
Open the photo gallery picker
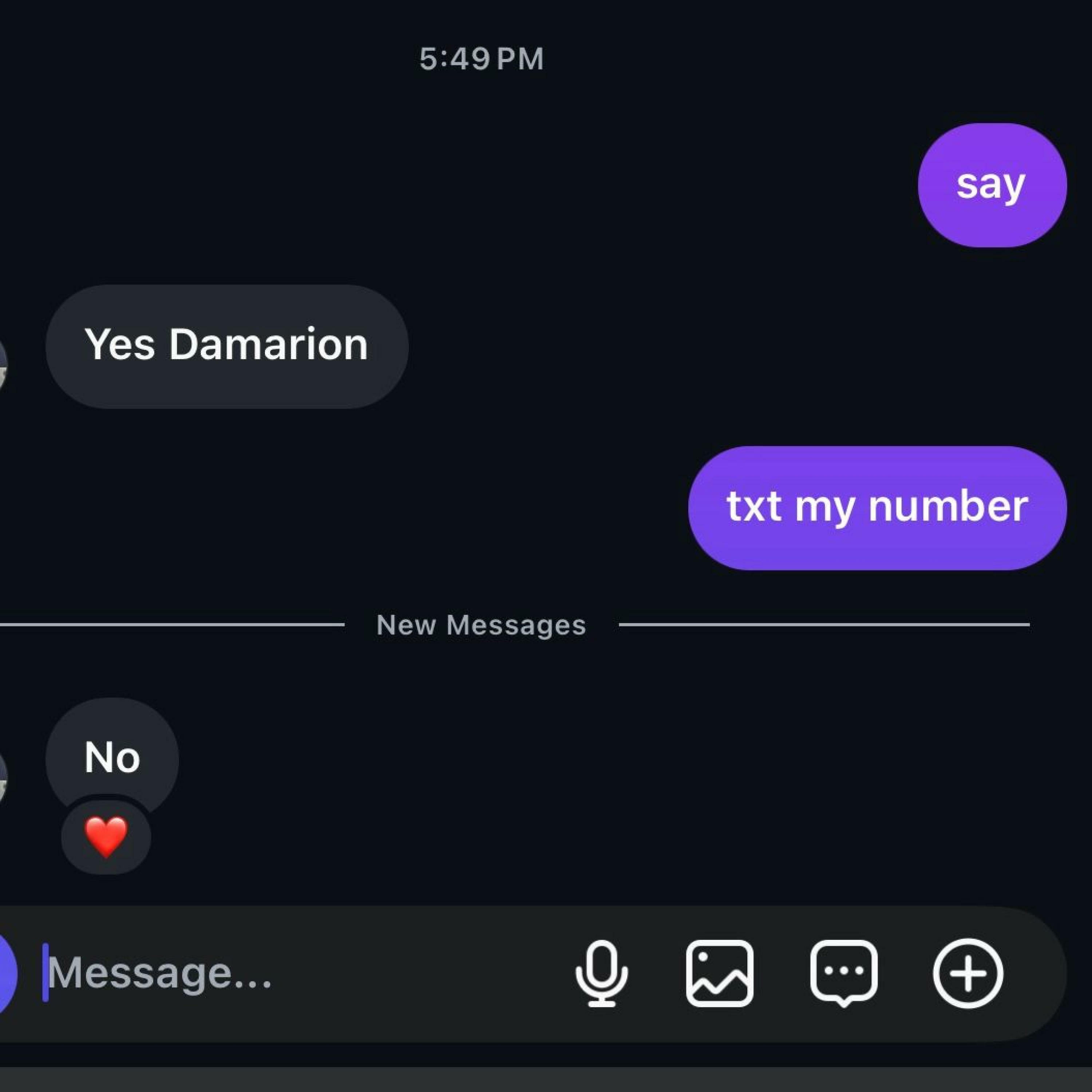720,973
